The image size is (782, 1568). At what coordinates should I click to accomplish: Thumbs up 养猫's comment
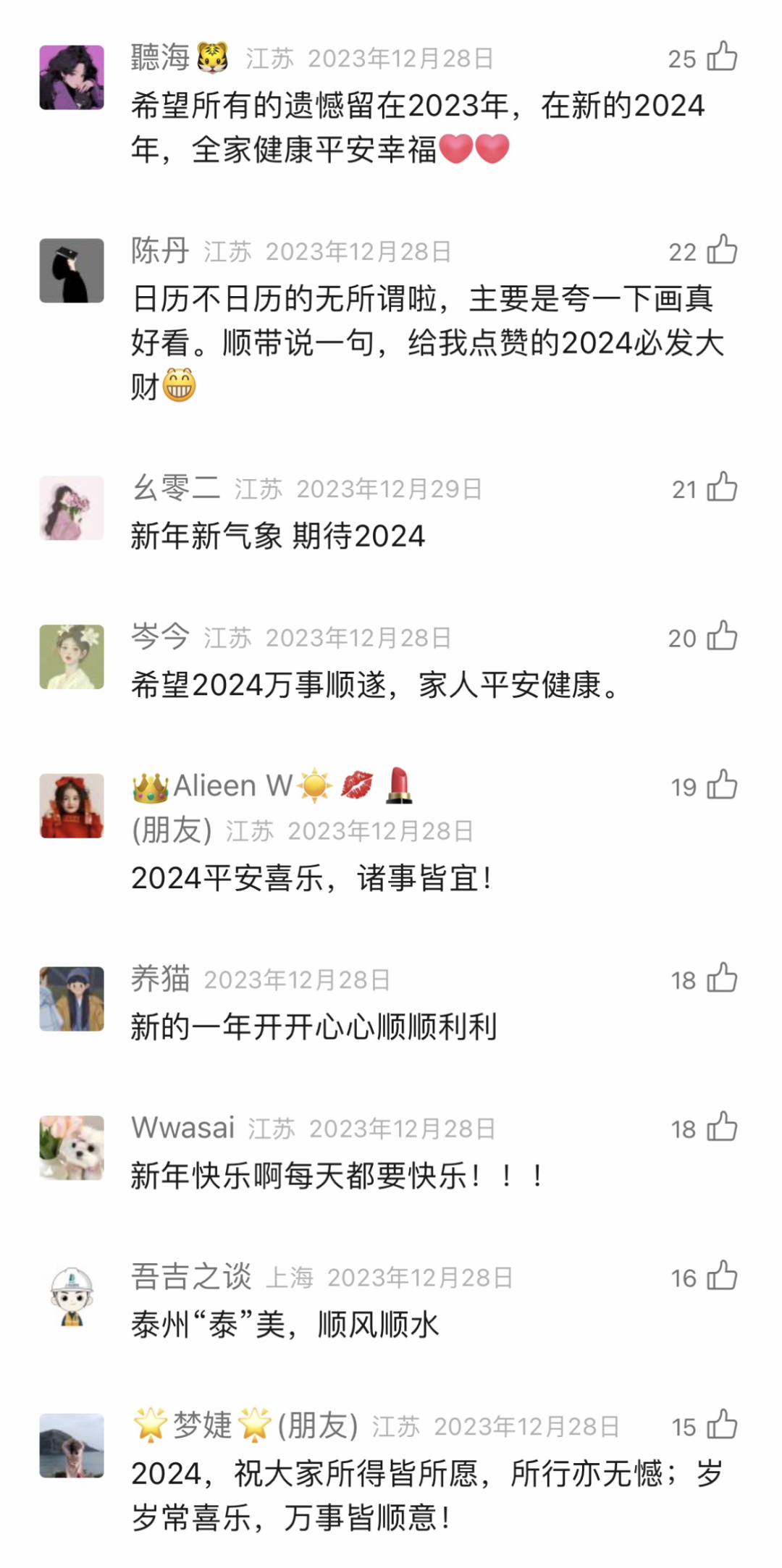(x=722, y=979)
